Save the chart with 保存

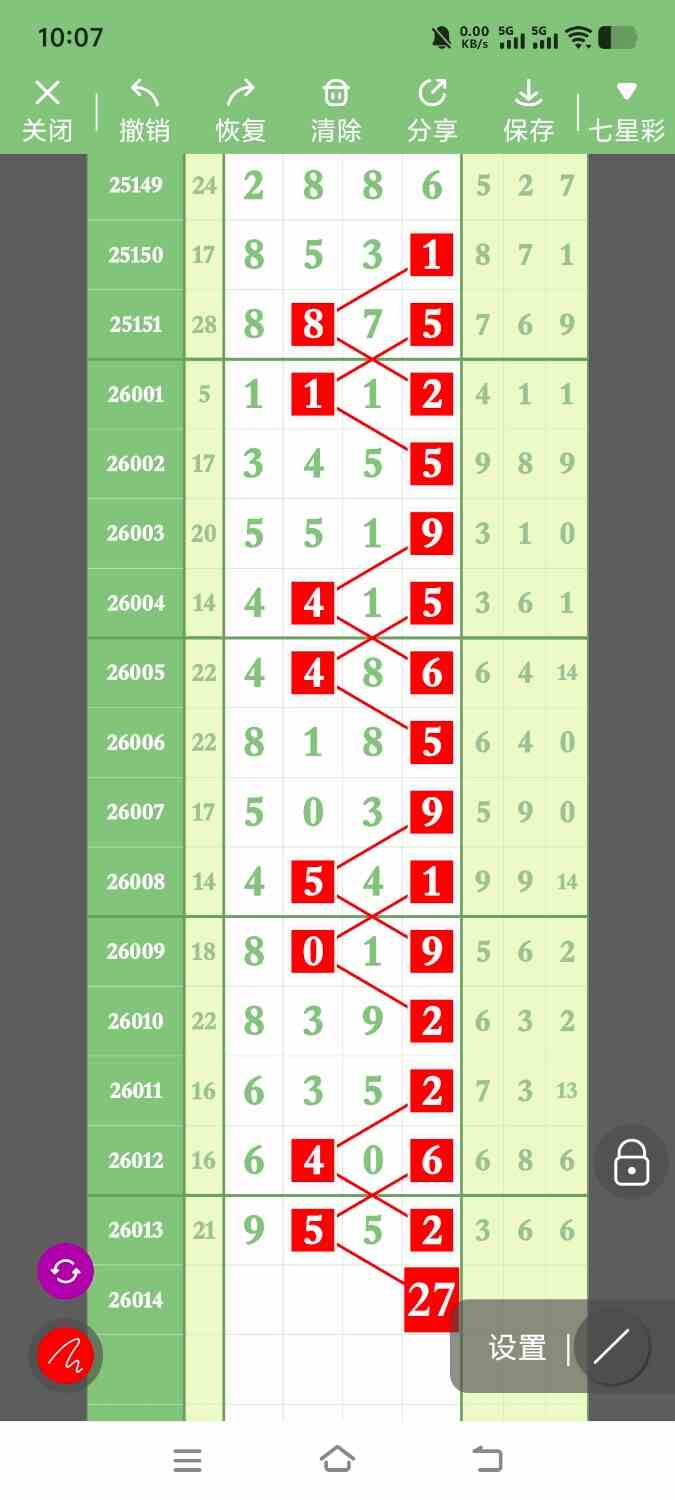point(528,111)
